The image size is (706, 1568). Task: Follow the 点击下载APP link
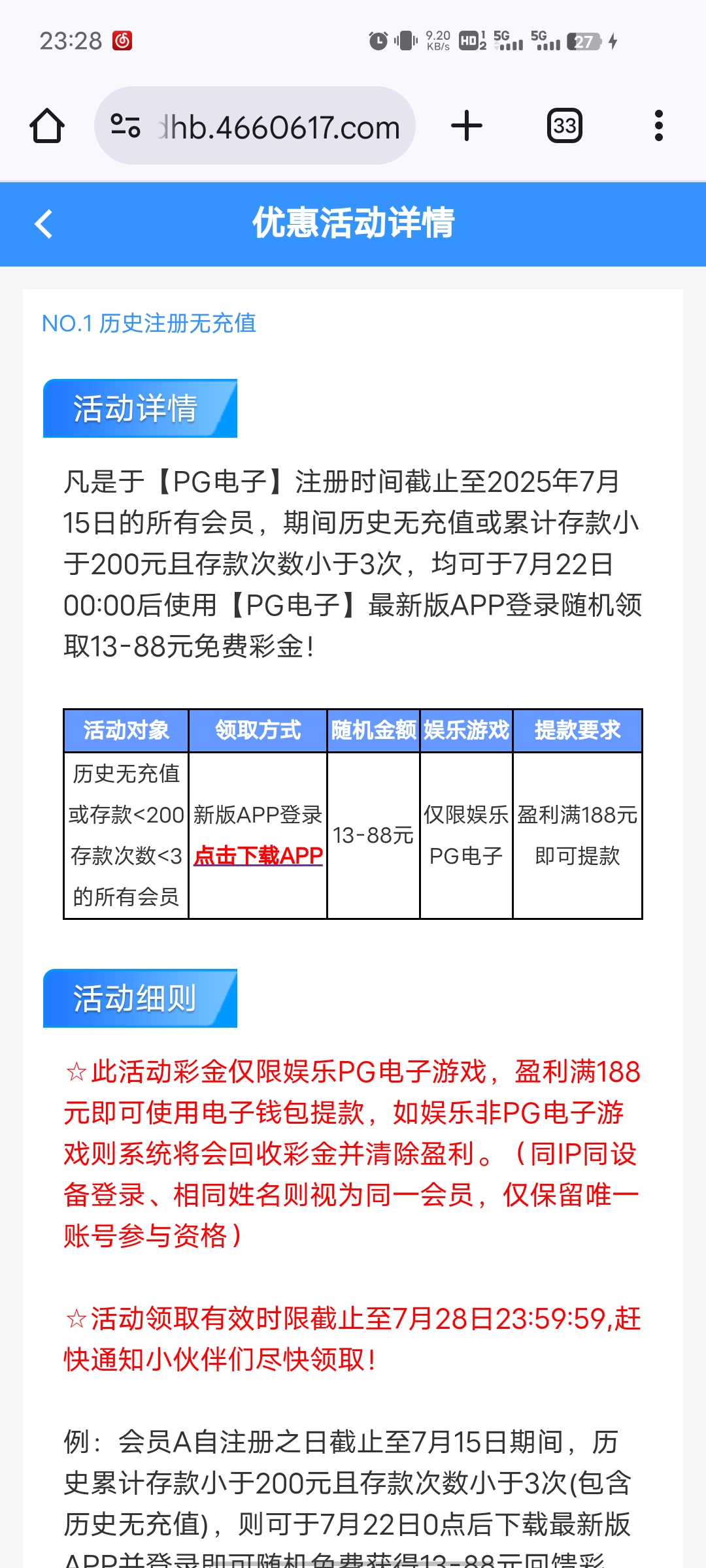pos(258,855)
